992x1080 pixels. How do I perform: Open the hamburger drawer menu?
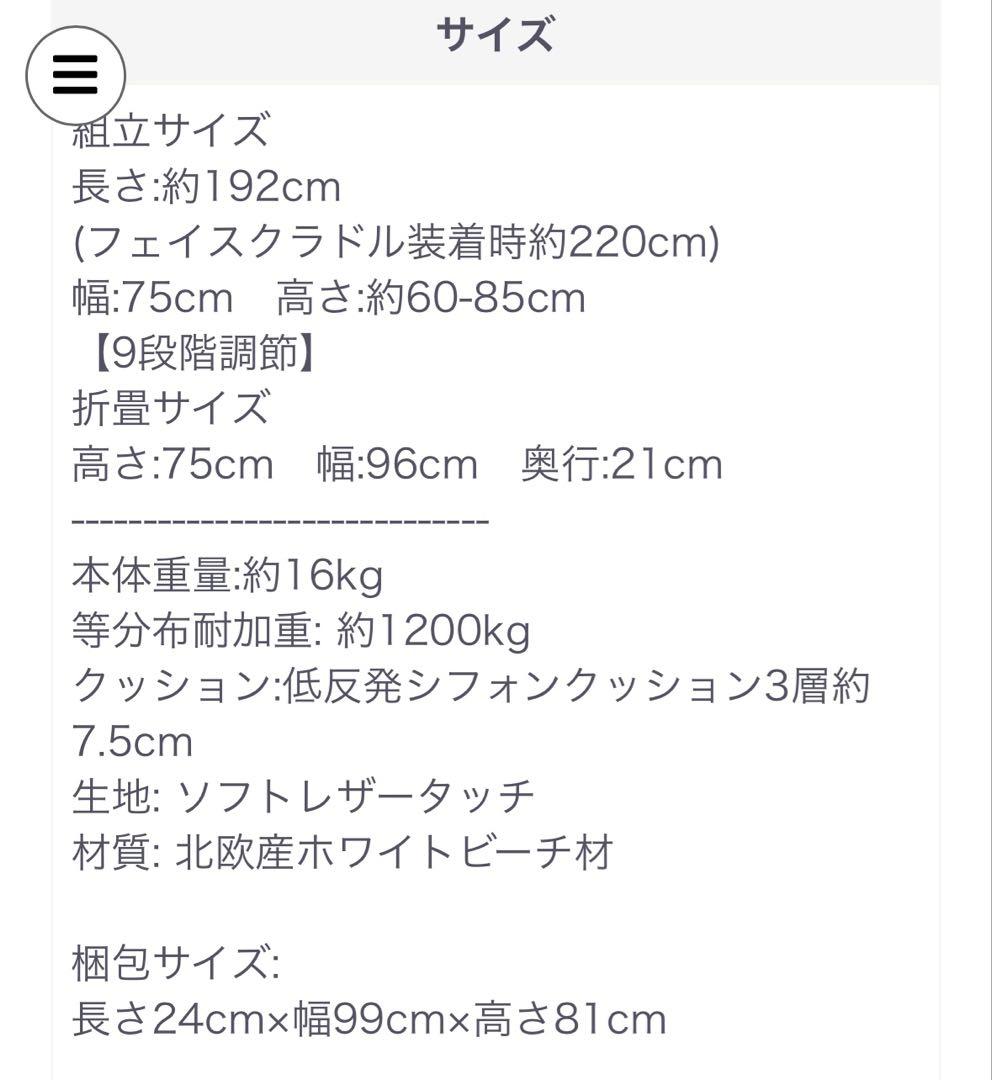point(75,75)
